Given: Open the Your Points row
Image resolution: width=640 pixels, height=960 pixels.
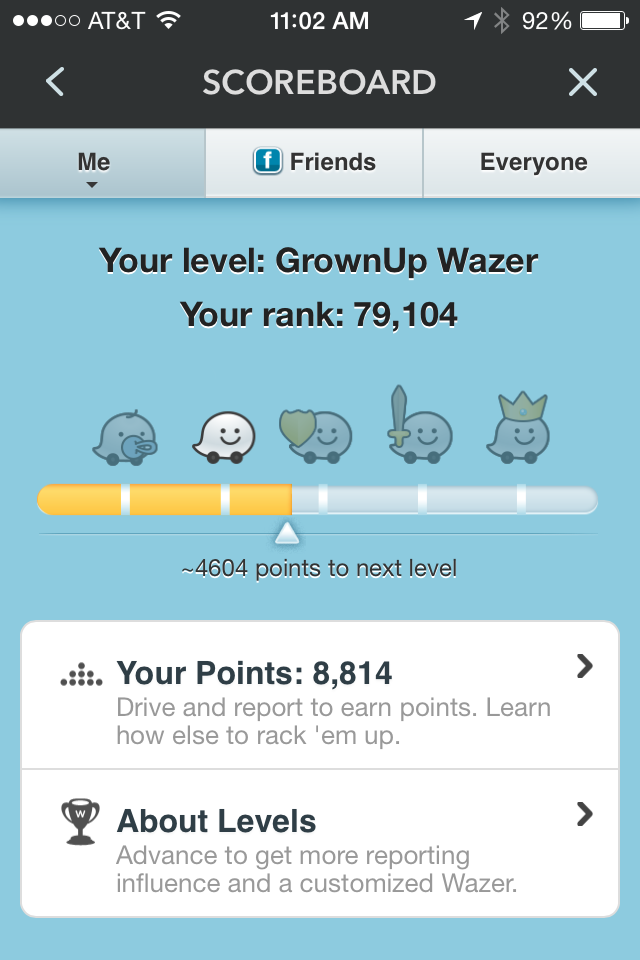Looking at the screenshot, I should (x=320, y=694).
